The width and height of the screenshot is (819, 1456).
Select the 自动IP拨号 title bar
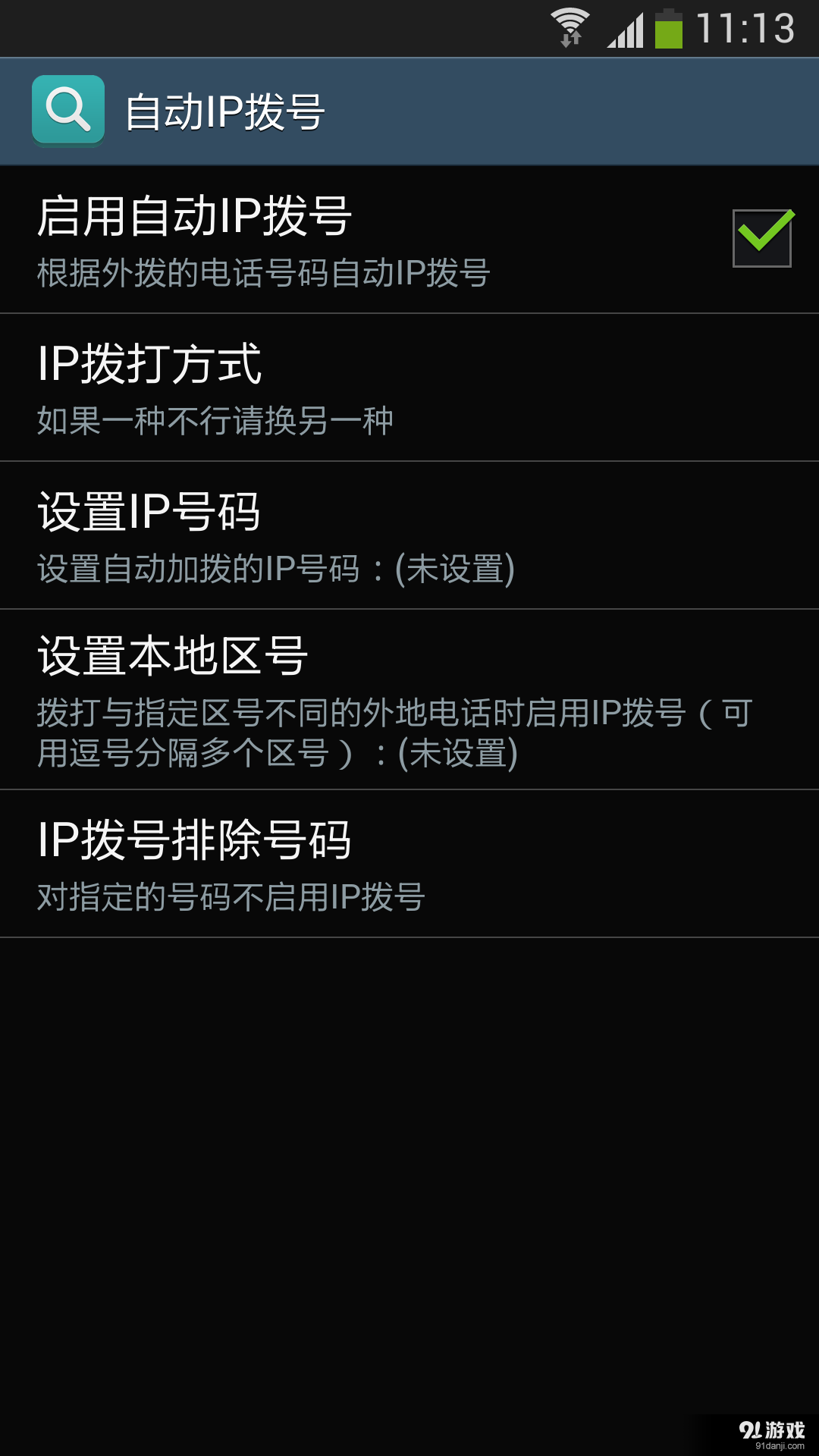coord(227,111)
